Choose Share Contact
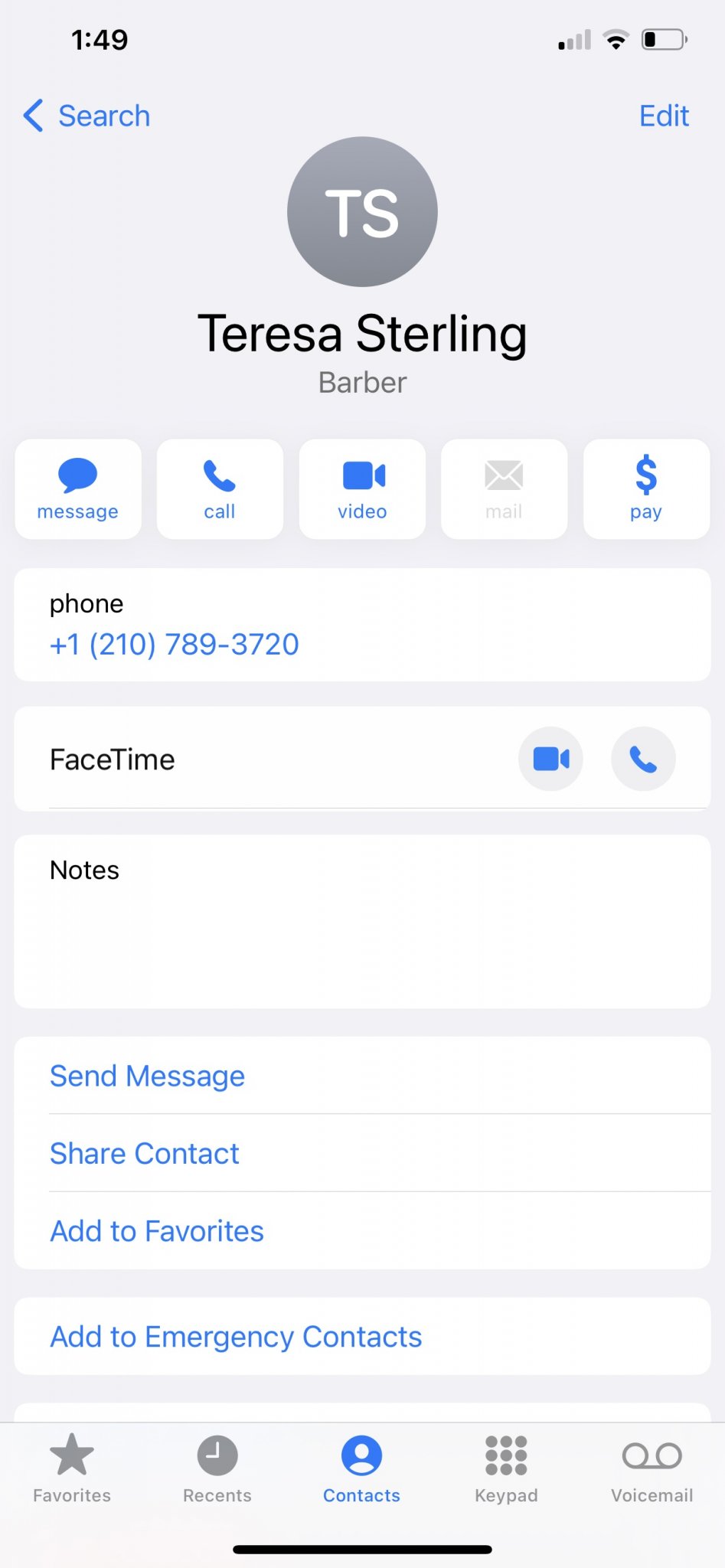Image resolution: width=725 pixels, height=1568 pixels. click(x=362, y=1153)
